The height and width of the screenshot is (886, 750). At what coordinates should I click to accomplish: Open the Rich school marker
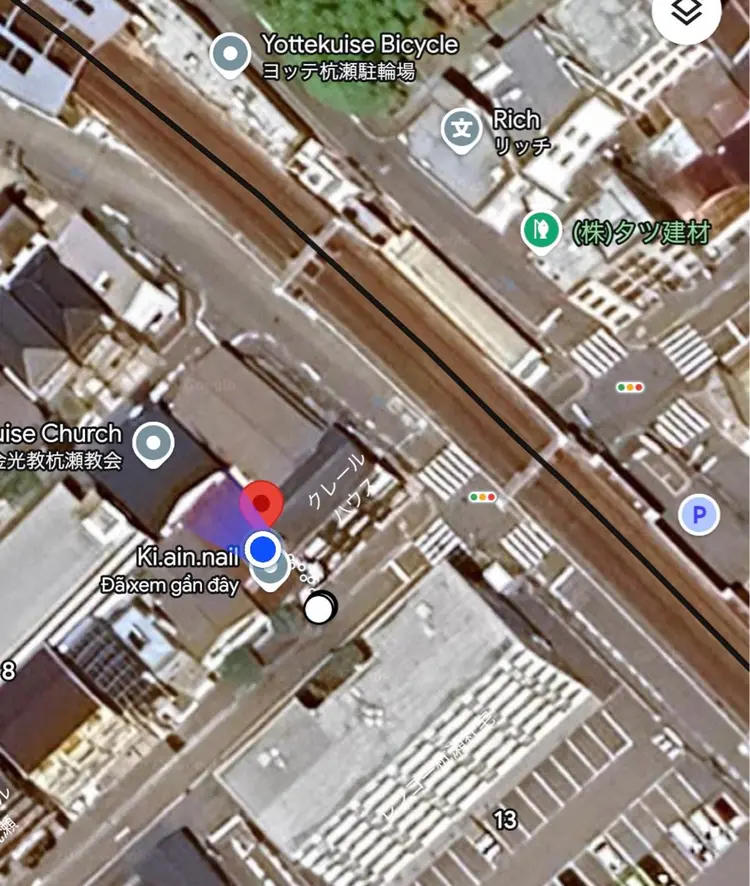click(x=461, y=129)
